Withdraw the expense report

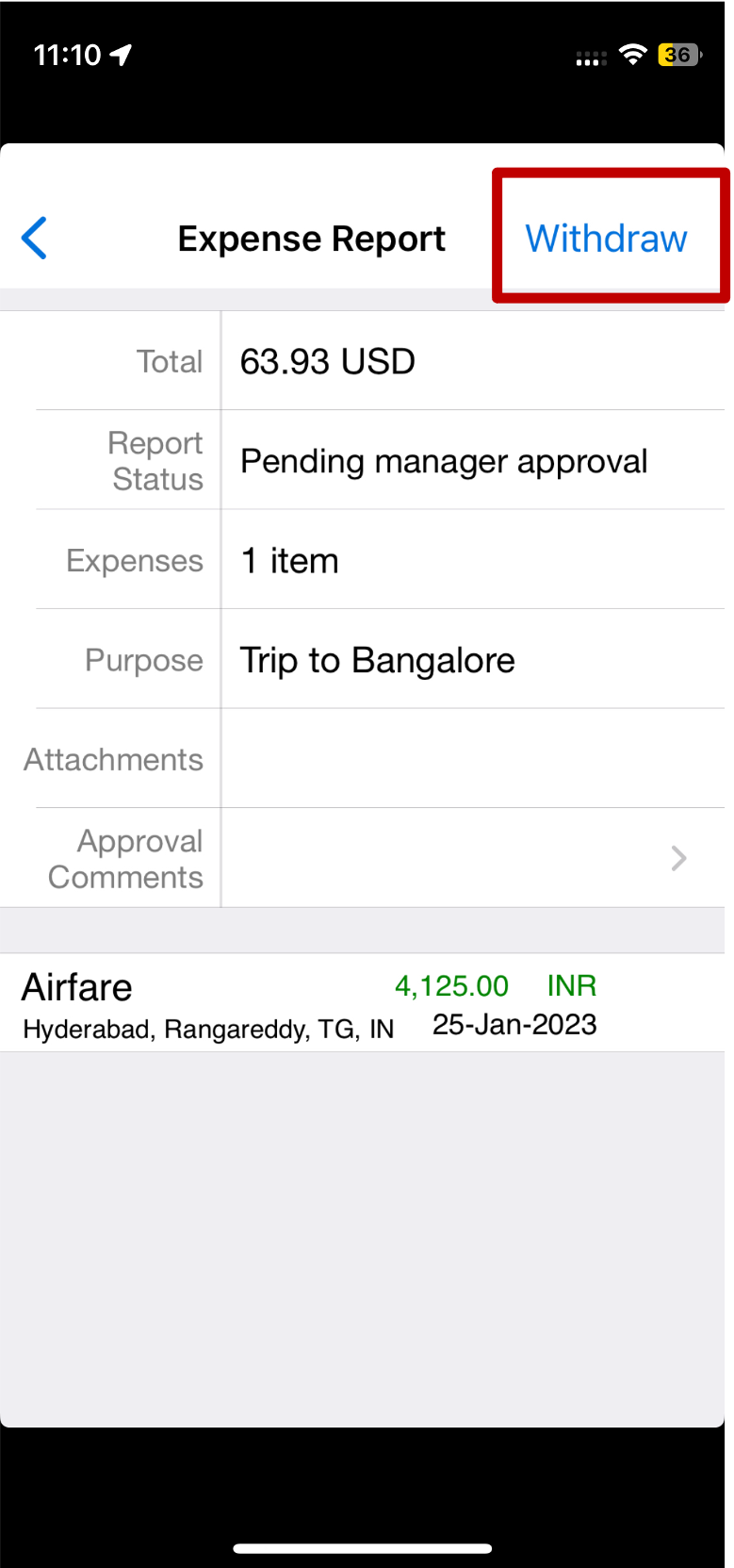[606, 239]
